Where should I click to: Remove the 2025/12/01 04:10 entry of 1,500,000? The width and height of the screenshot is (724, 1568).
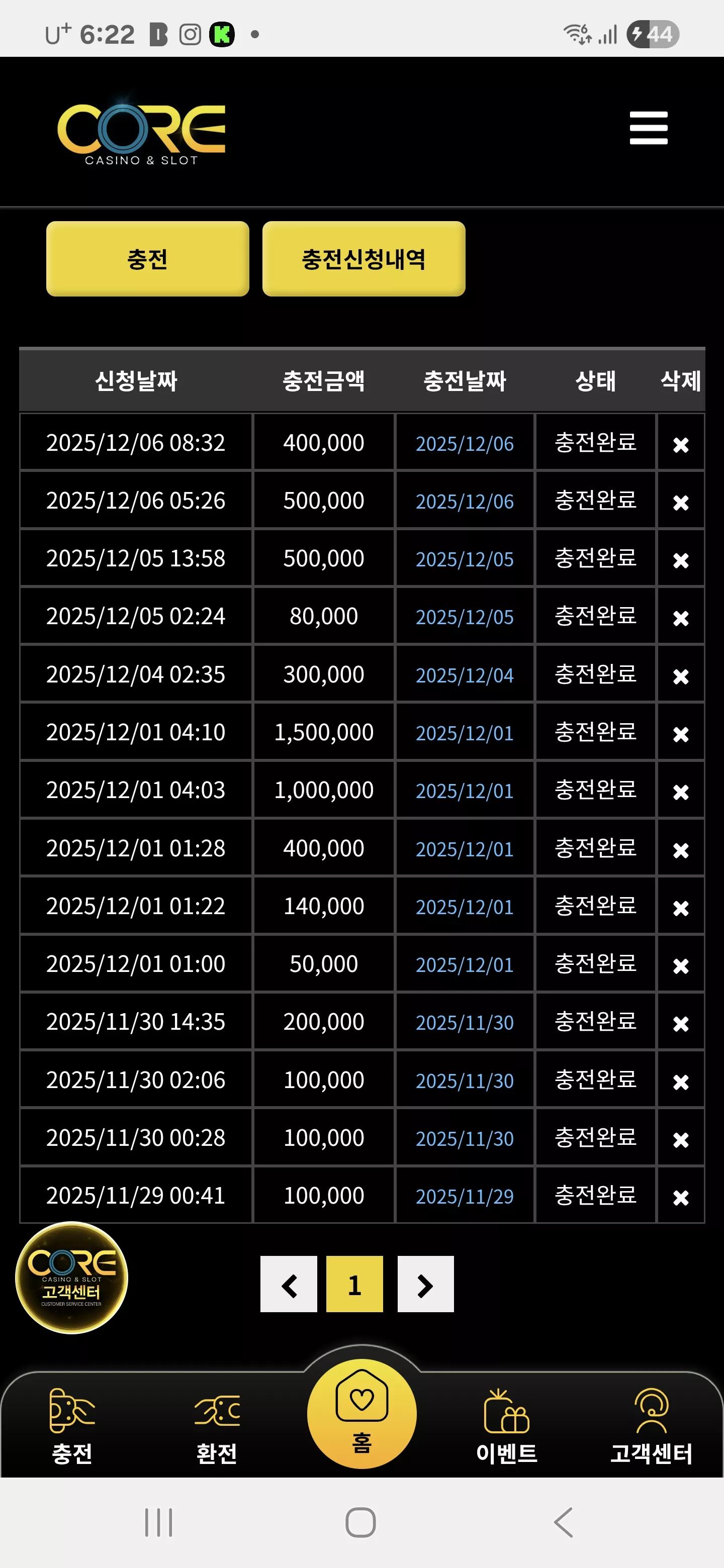tap(680, 734)
